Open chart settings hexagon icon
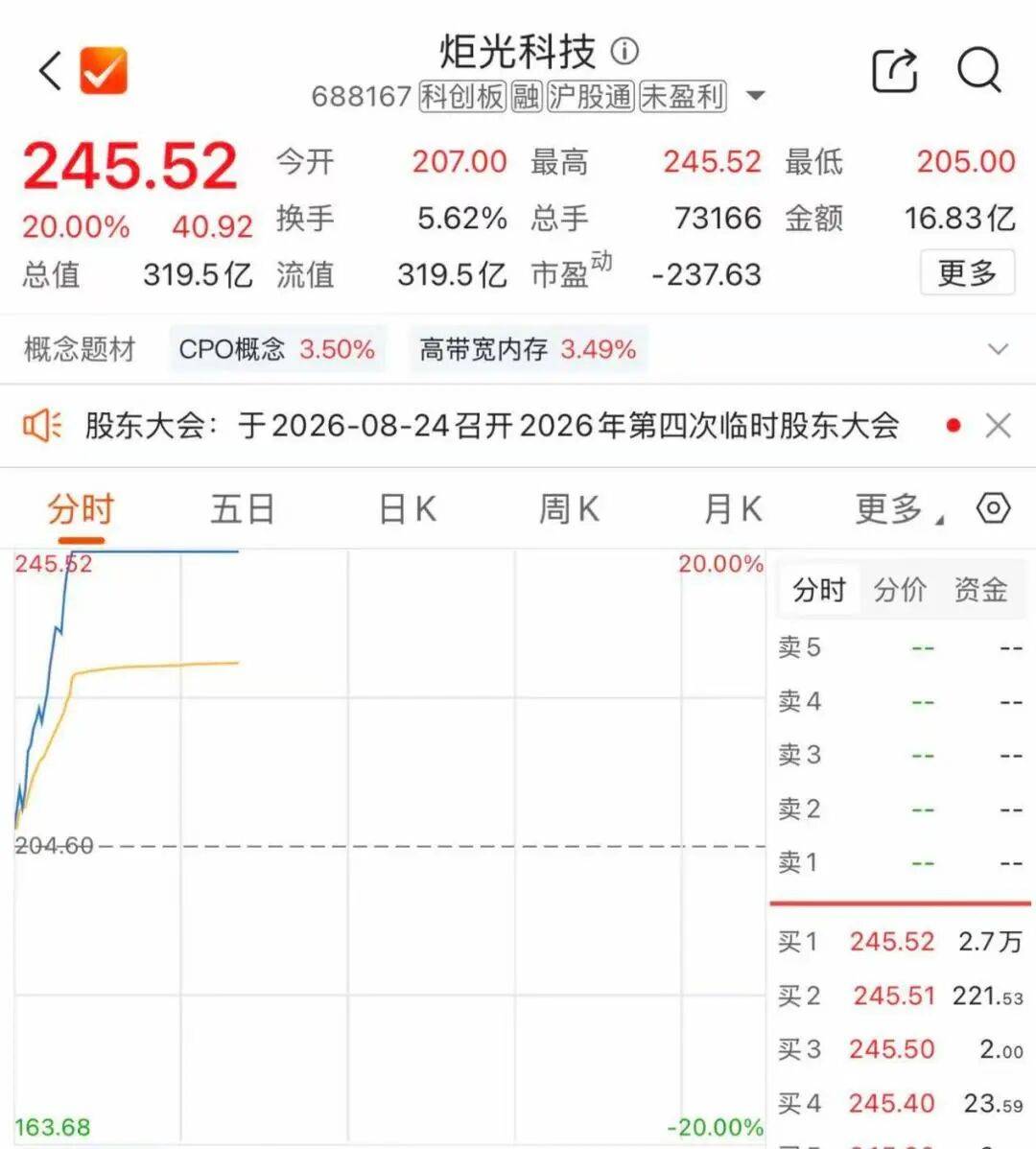The height and width of the screenshot is (1149, 1036). 994,507
